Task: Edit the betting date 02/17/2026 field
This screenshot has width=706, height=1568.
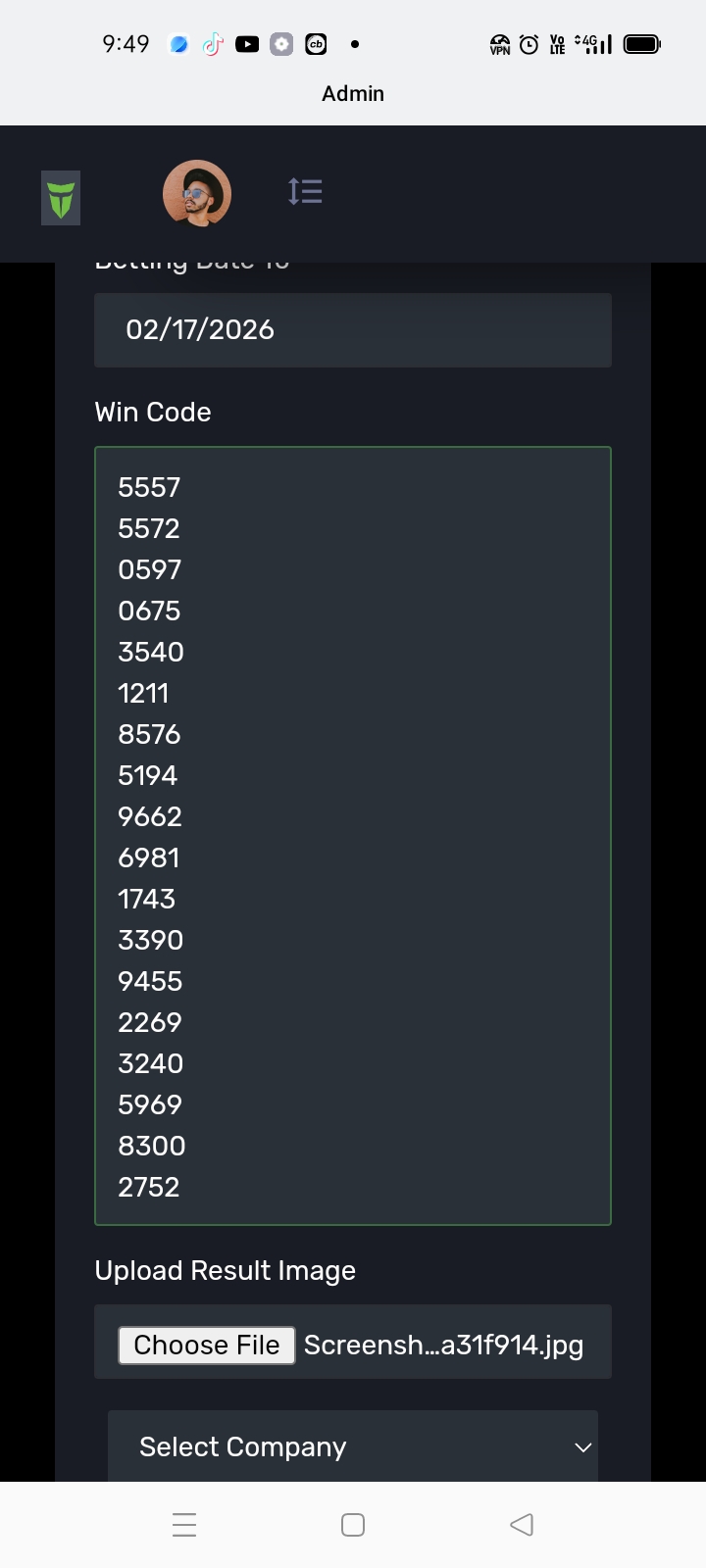Action: click(353, 330)
